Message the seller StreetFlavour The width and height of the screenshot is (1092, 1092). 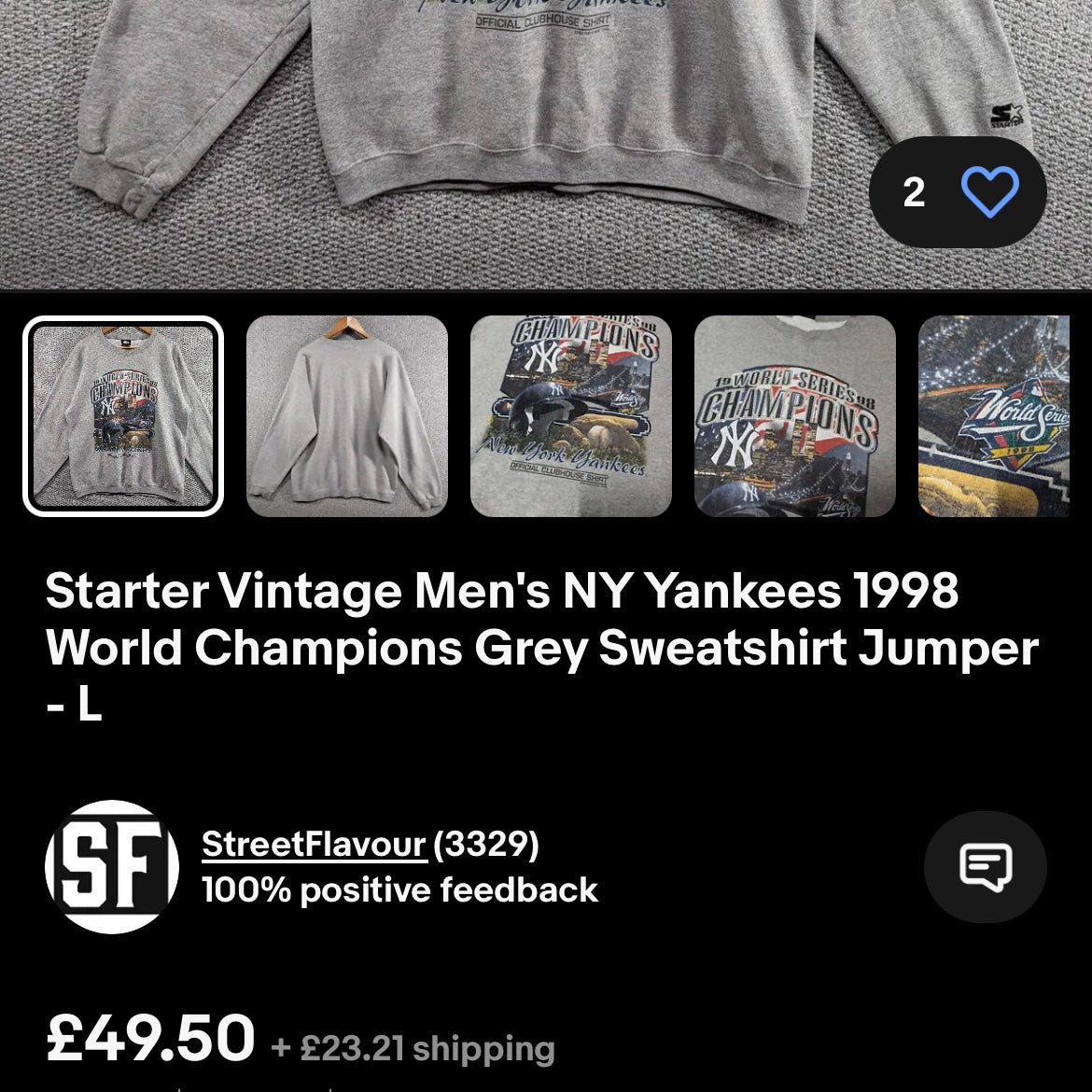[x=986, y=867]
